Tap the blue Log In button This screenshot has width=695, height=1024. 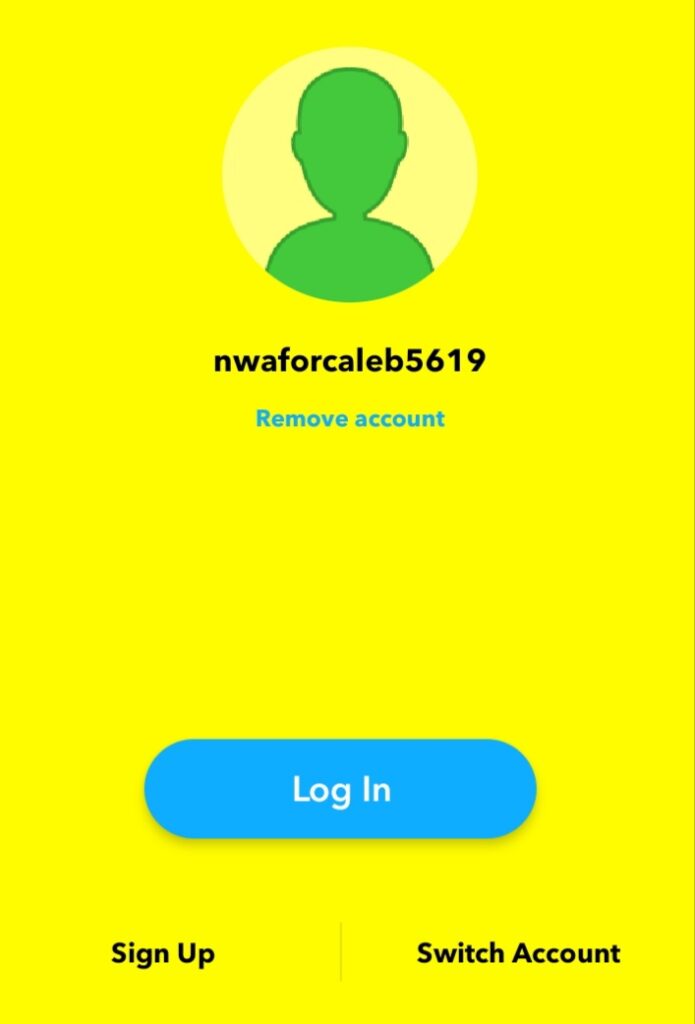[340, 789]
